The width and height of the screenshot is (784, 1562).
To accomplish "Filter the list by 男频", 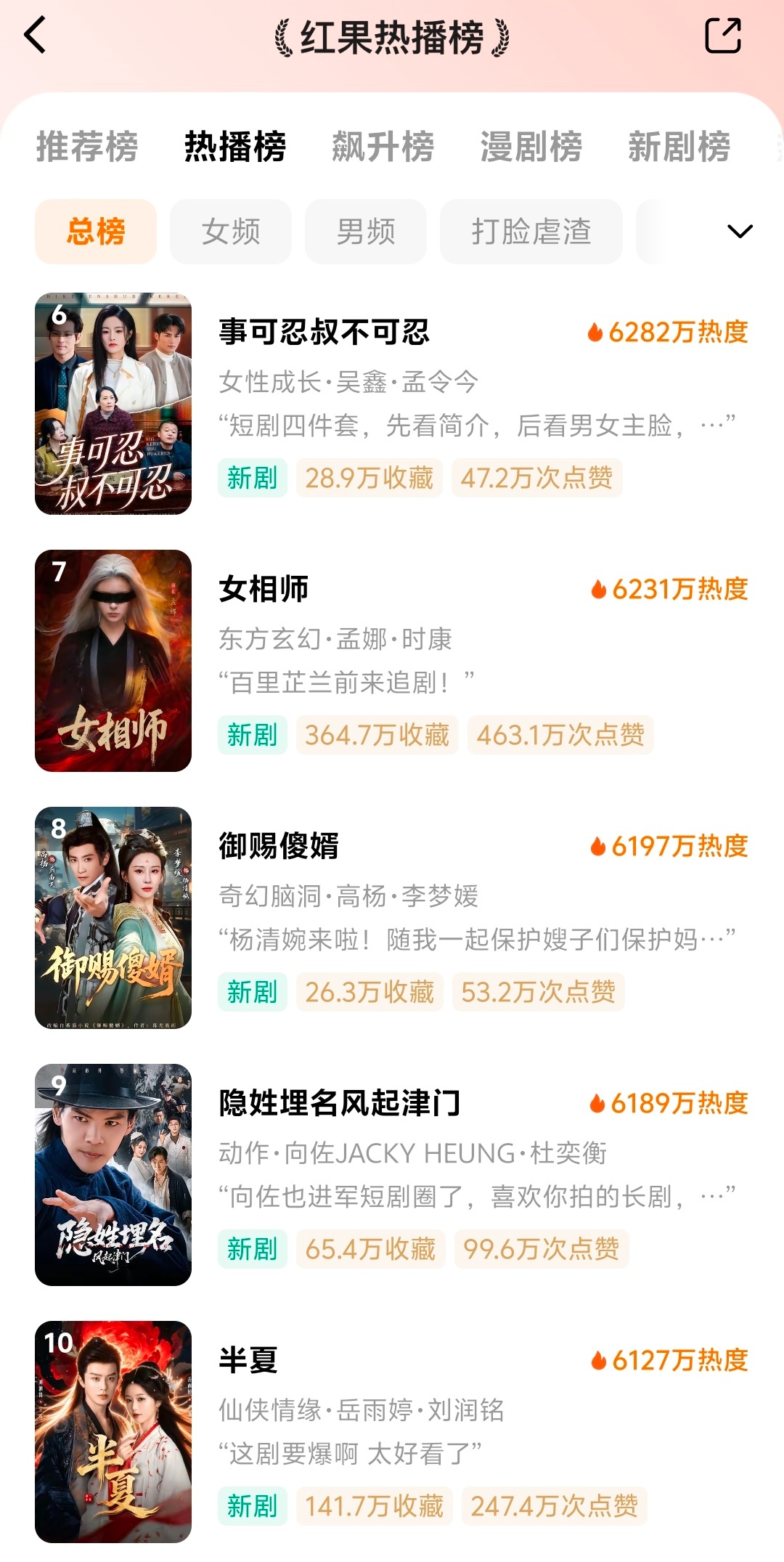I will pyautogui.click(x=366, y=232).
